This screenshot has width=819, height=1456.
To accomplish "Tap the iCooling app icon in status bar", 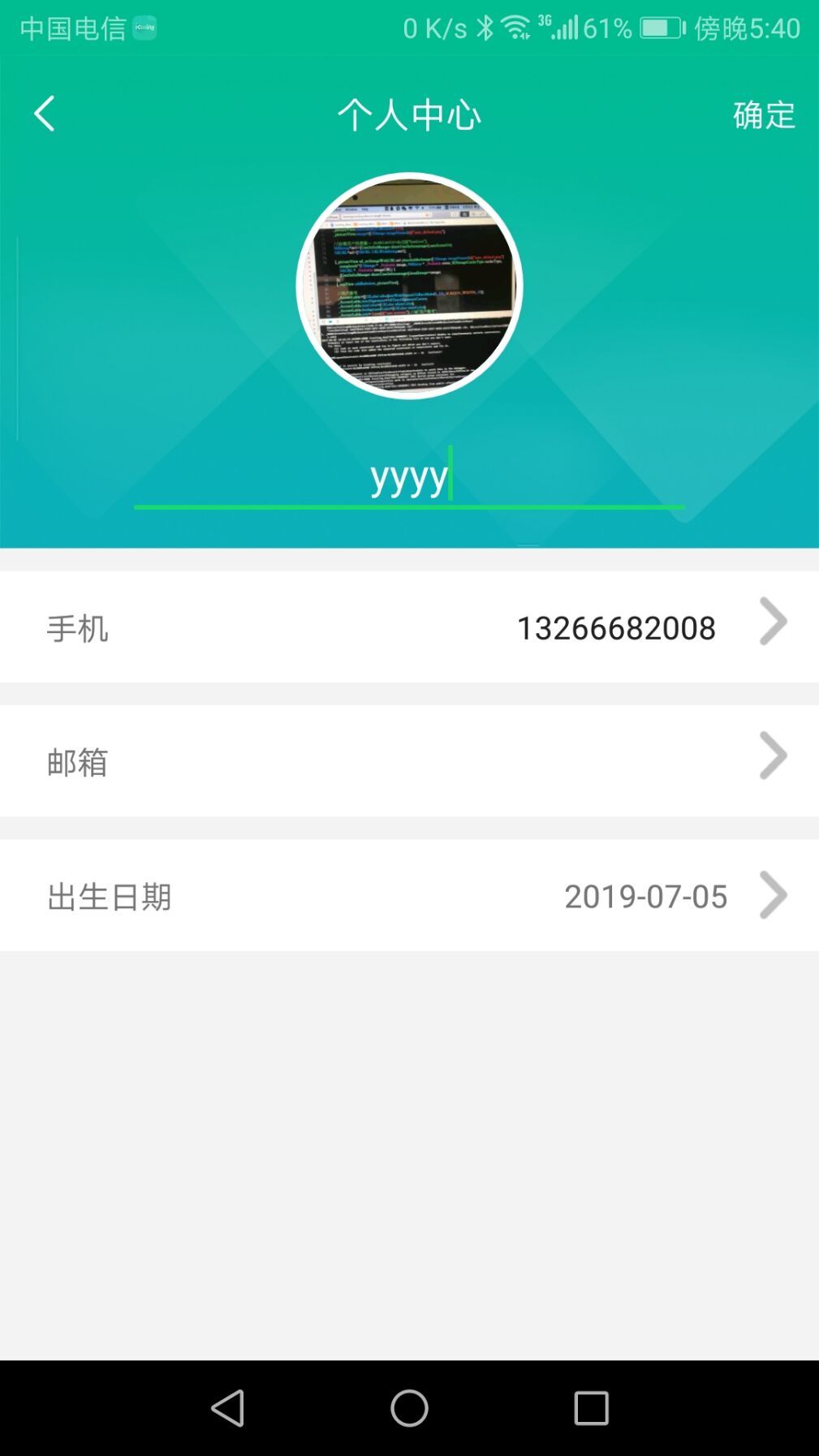I will tap(143, 27).
